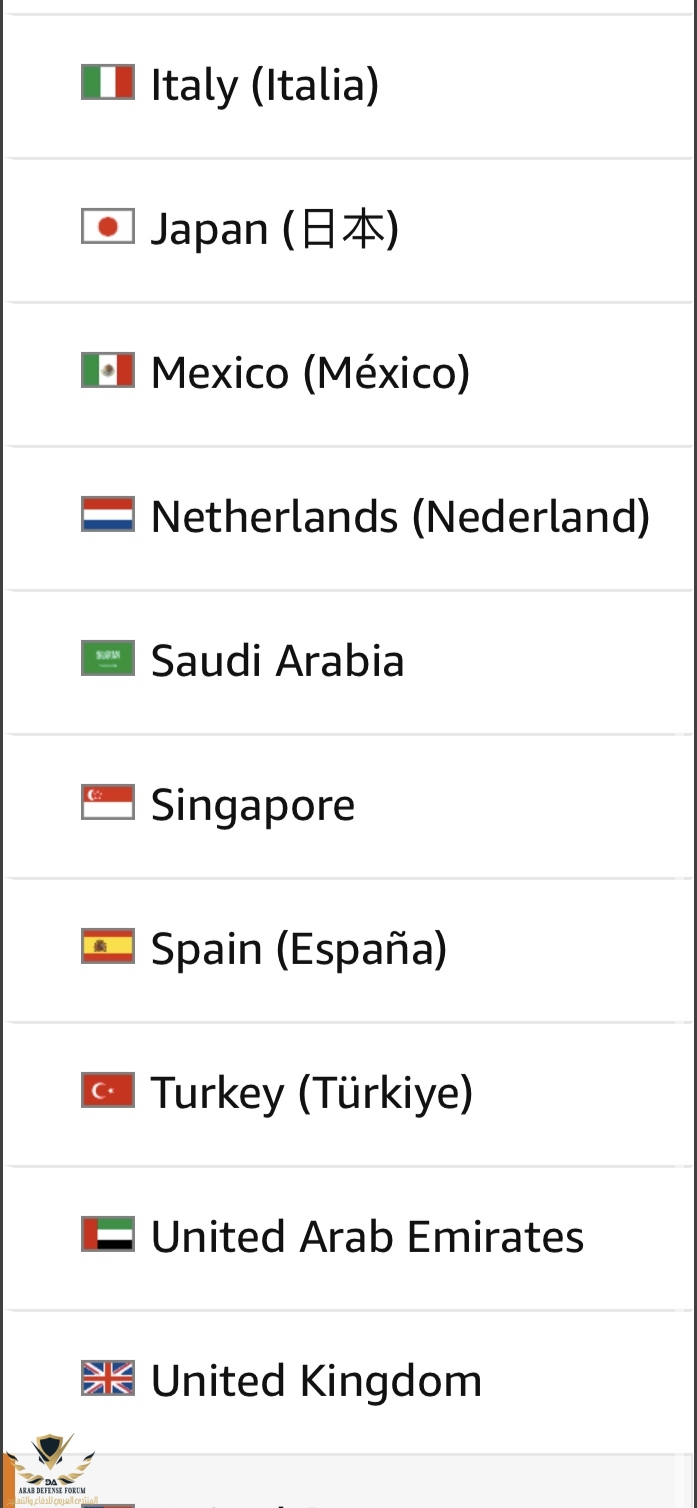Select Spain (España)
Screen dimensions: 697x1508
[x=298, y=949]
